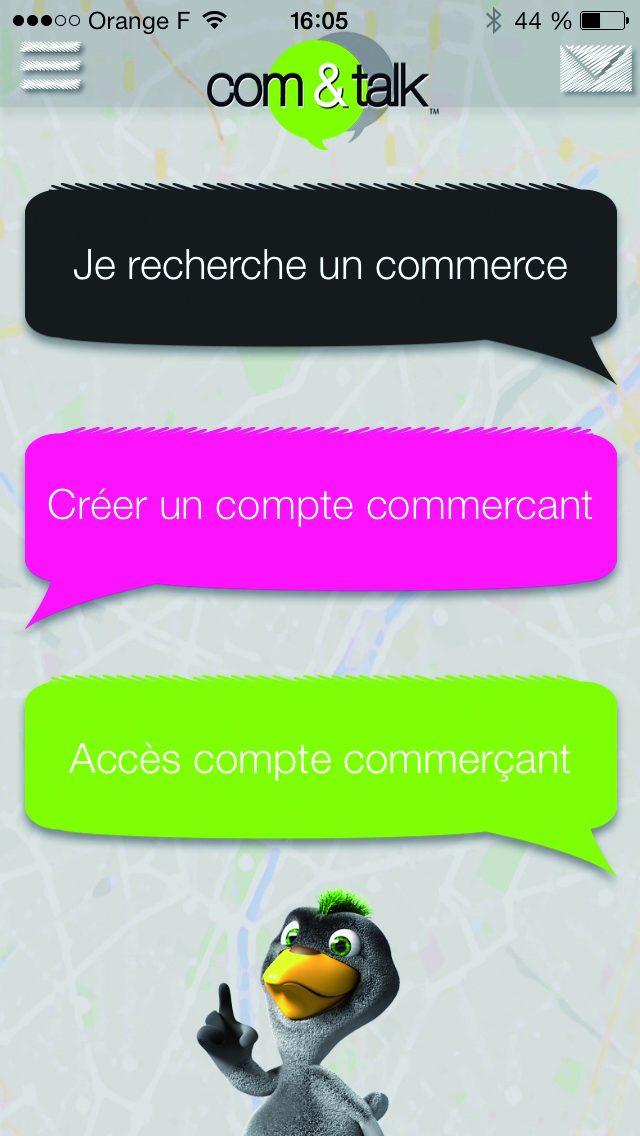Open Accès compte commerçant
Screen dimensions: 640x1136
(320, 759)
